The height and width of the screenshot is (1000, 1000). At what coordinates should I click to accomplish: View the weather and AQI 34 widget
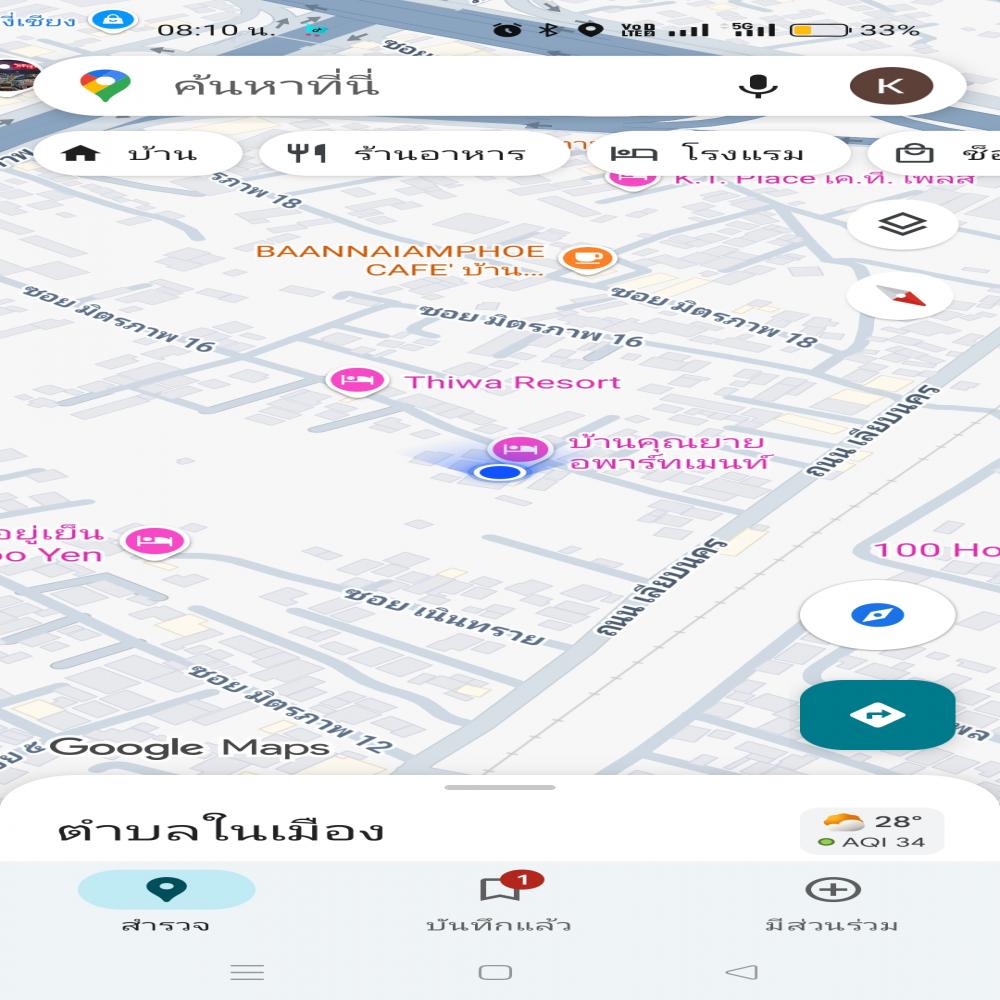[871, 831]
